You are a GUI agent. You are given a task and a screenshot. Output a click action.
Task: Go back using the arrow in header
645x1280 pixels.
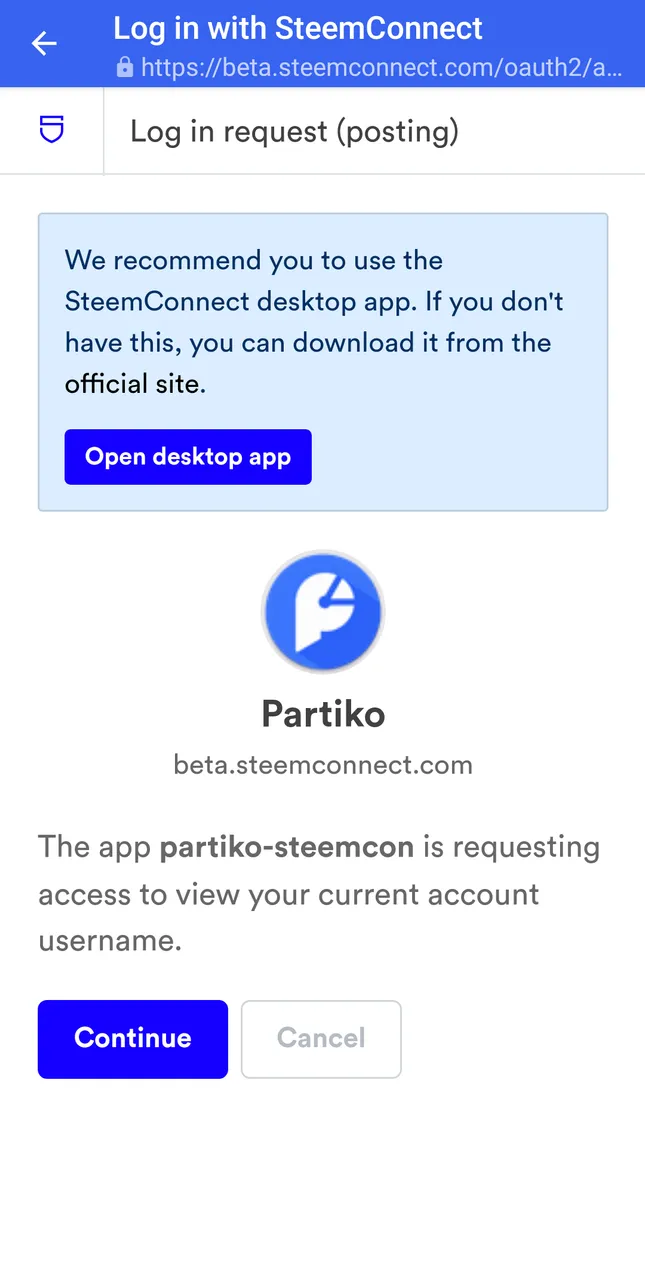point(44,43)
